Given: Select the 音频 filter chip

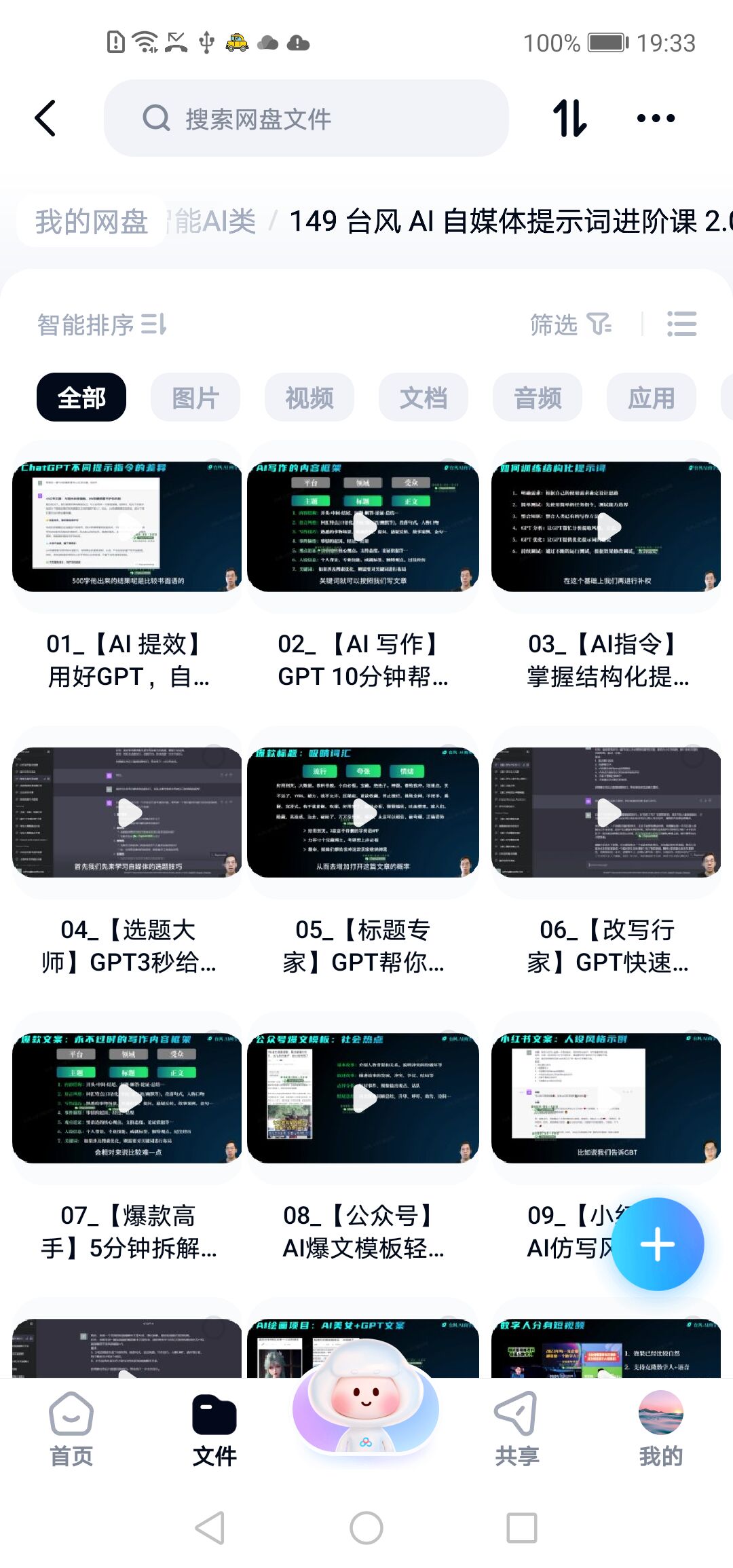Looking at the screenshot, I should [538, 398].
